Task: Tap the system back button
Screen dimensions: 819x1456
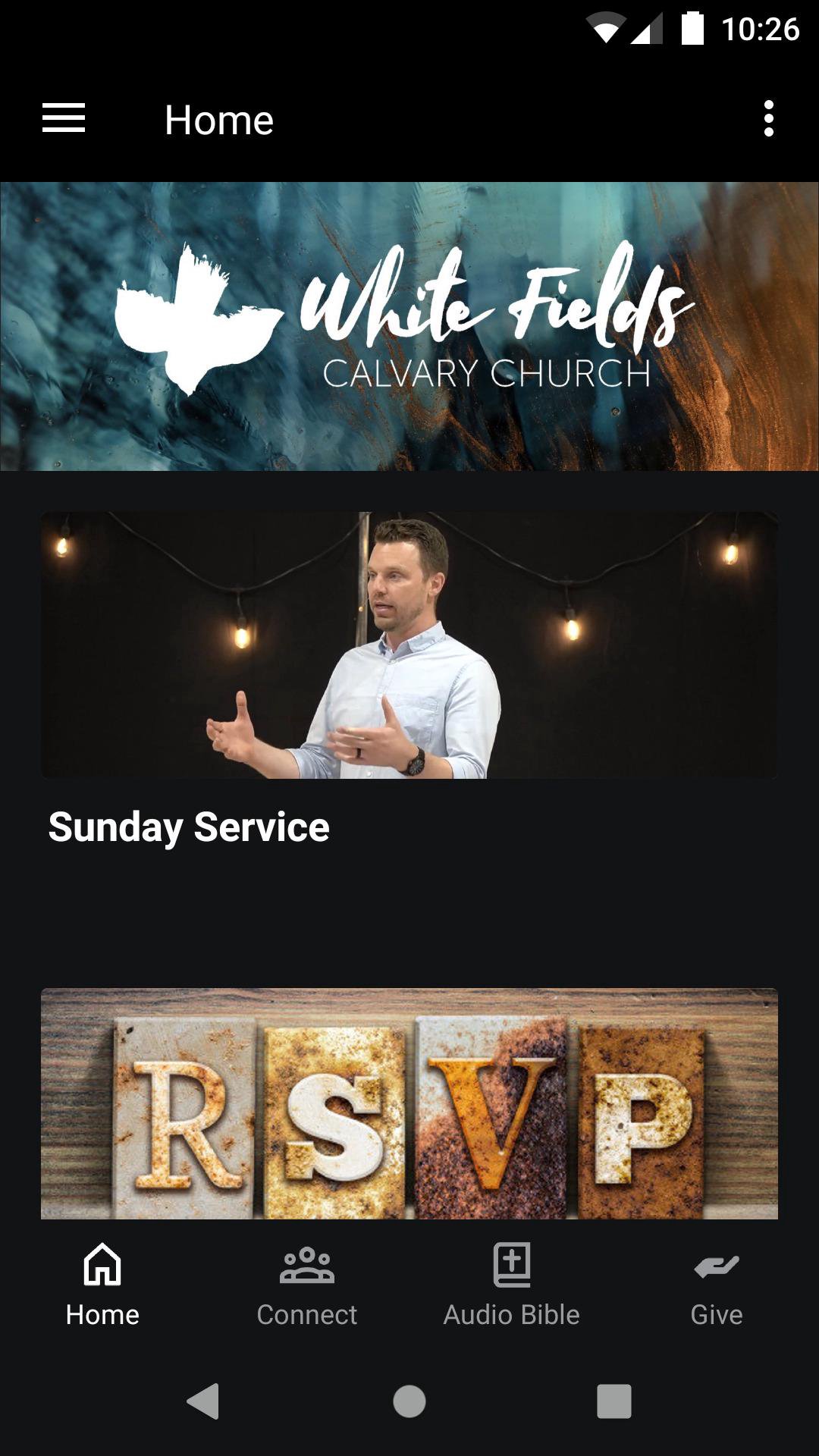Action: coord(203,1401)
